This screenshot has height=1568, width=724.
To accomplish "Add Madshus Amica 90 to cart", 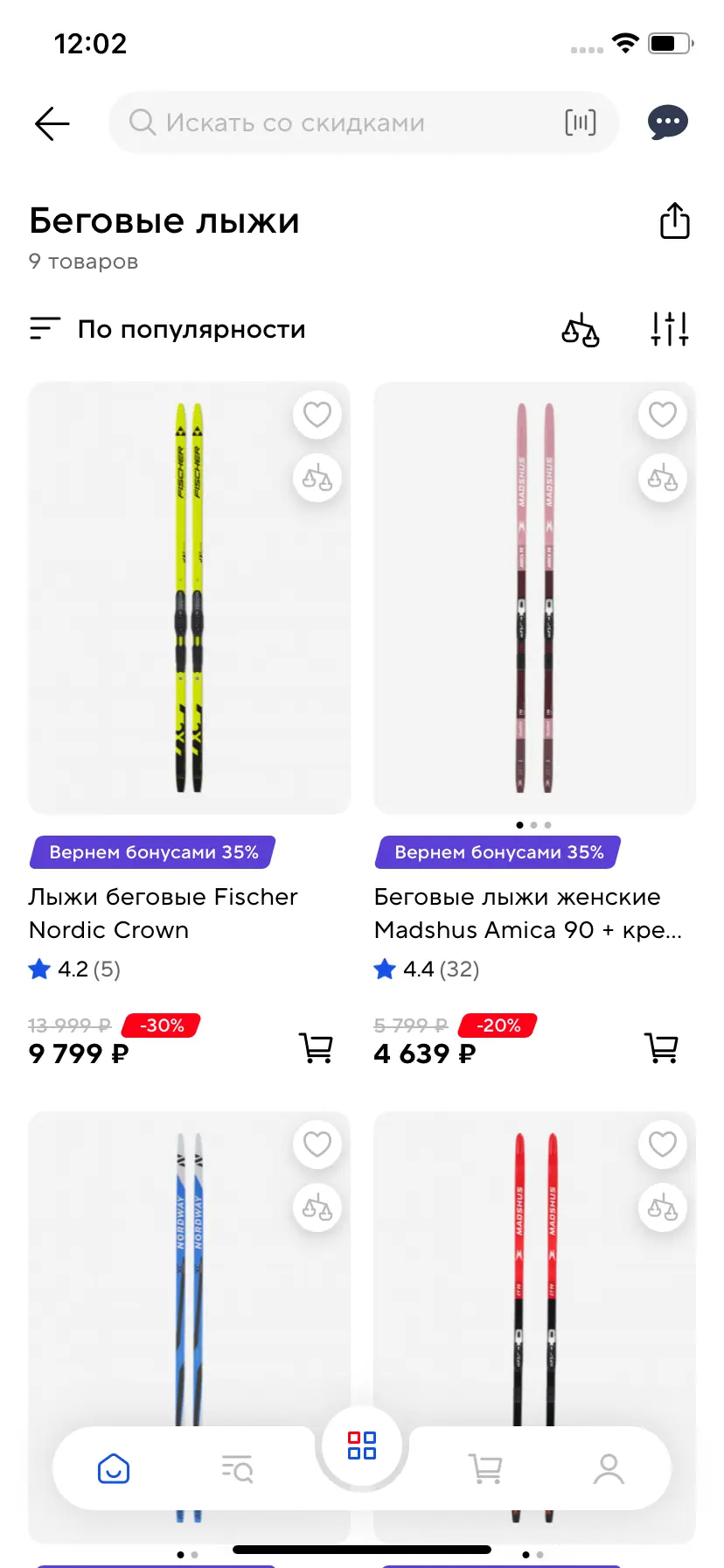I will coord(661,1047).
